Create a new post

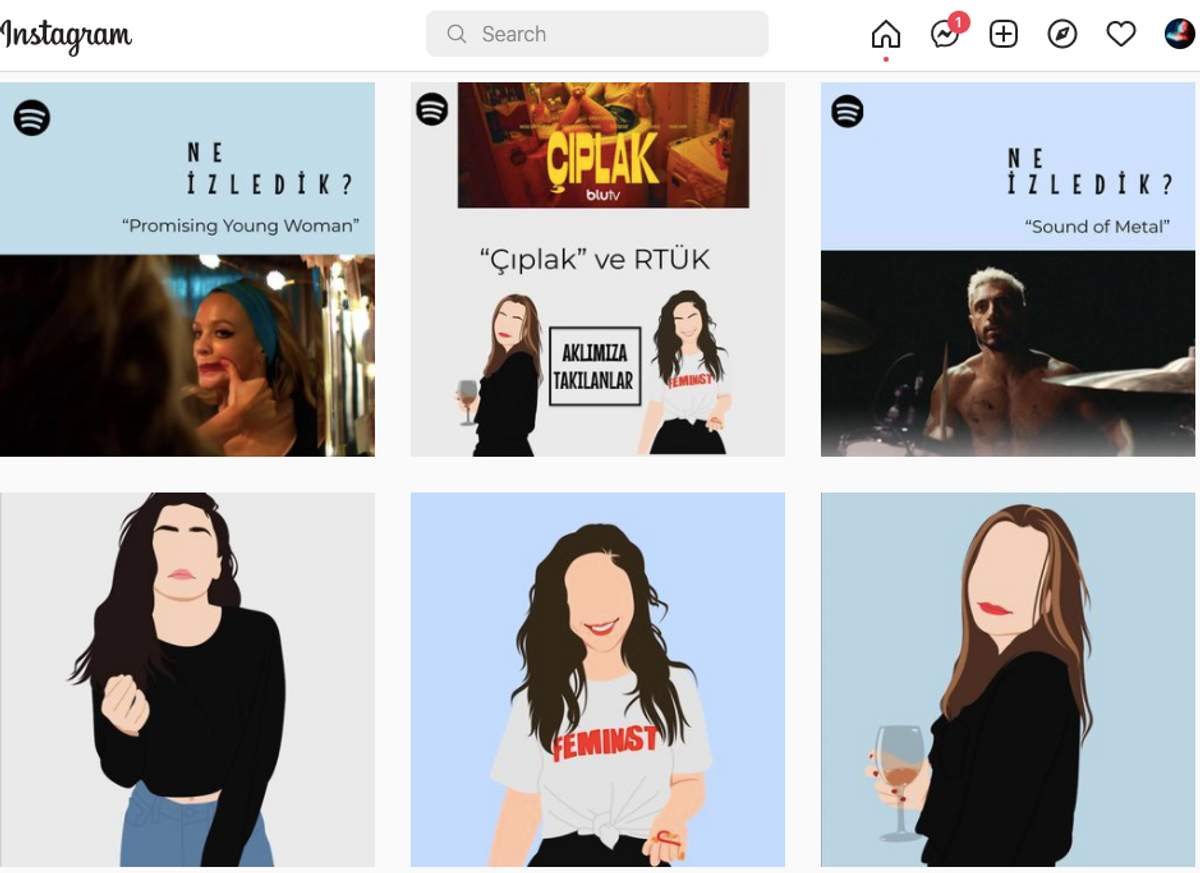point(1003,34)
